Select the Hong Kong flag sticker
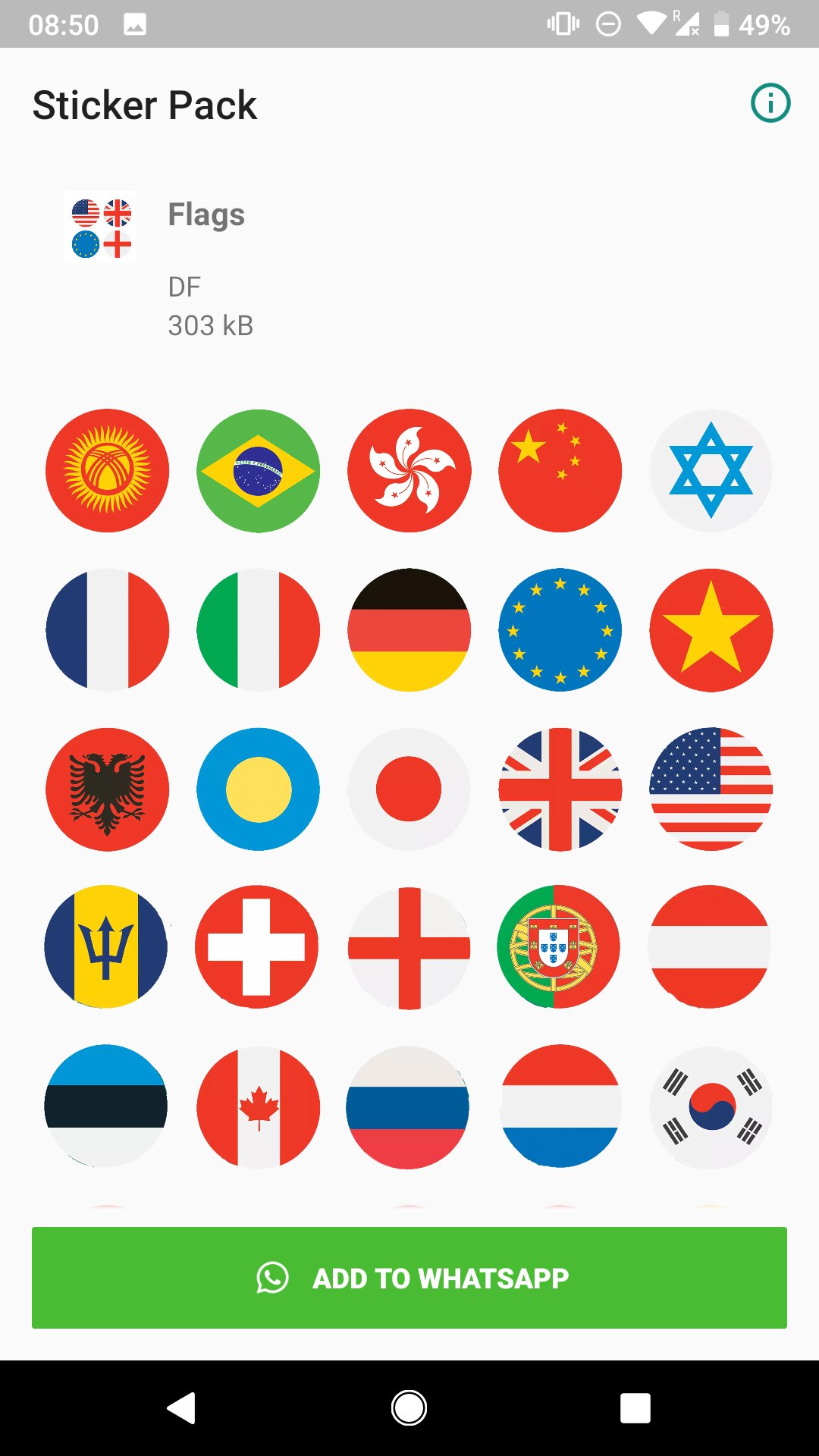 (409, 470)
